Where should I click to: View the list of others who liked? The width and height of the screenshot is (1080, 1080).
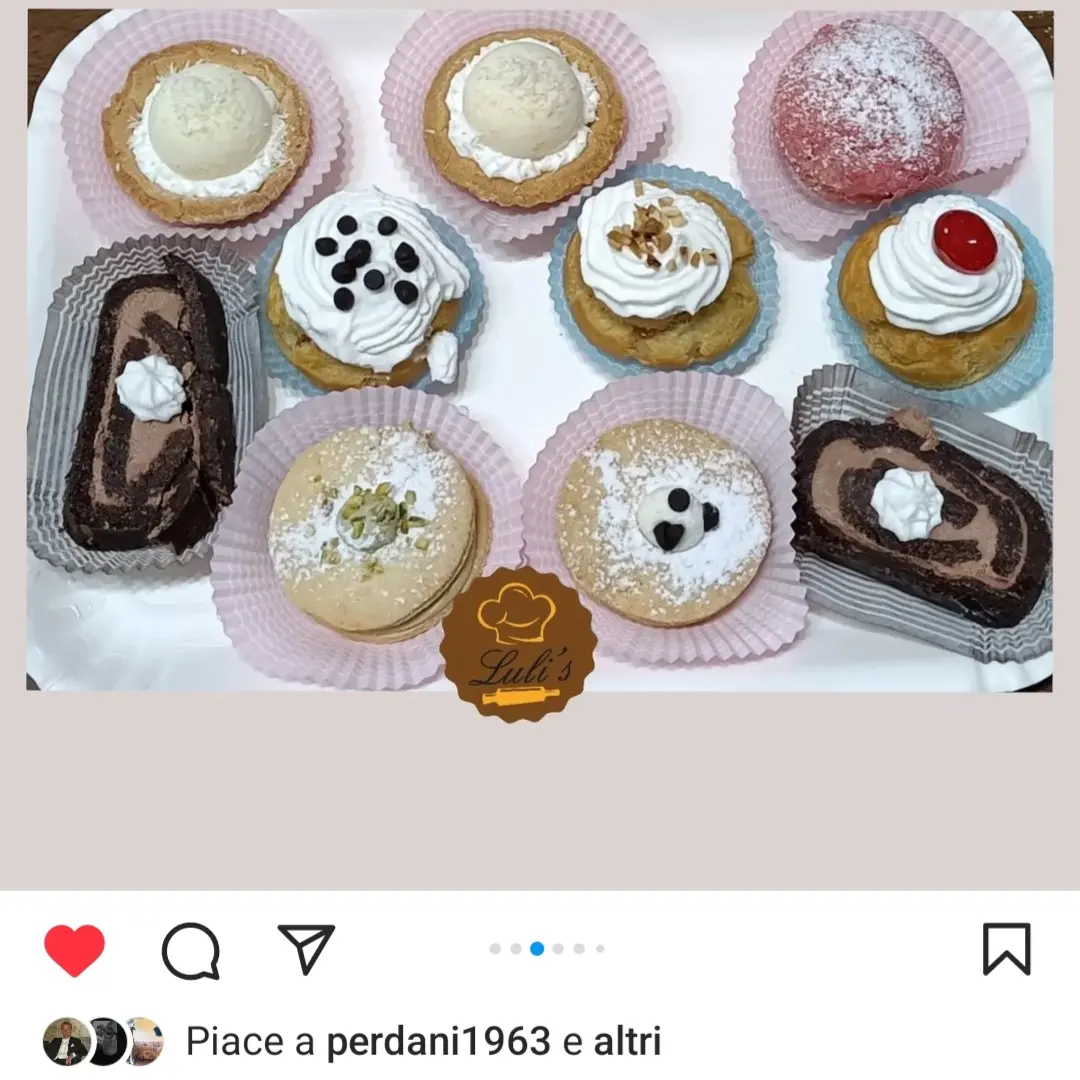pyautogui.click(x=627, y=1042)
